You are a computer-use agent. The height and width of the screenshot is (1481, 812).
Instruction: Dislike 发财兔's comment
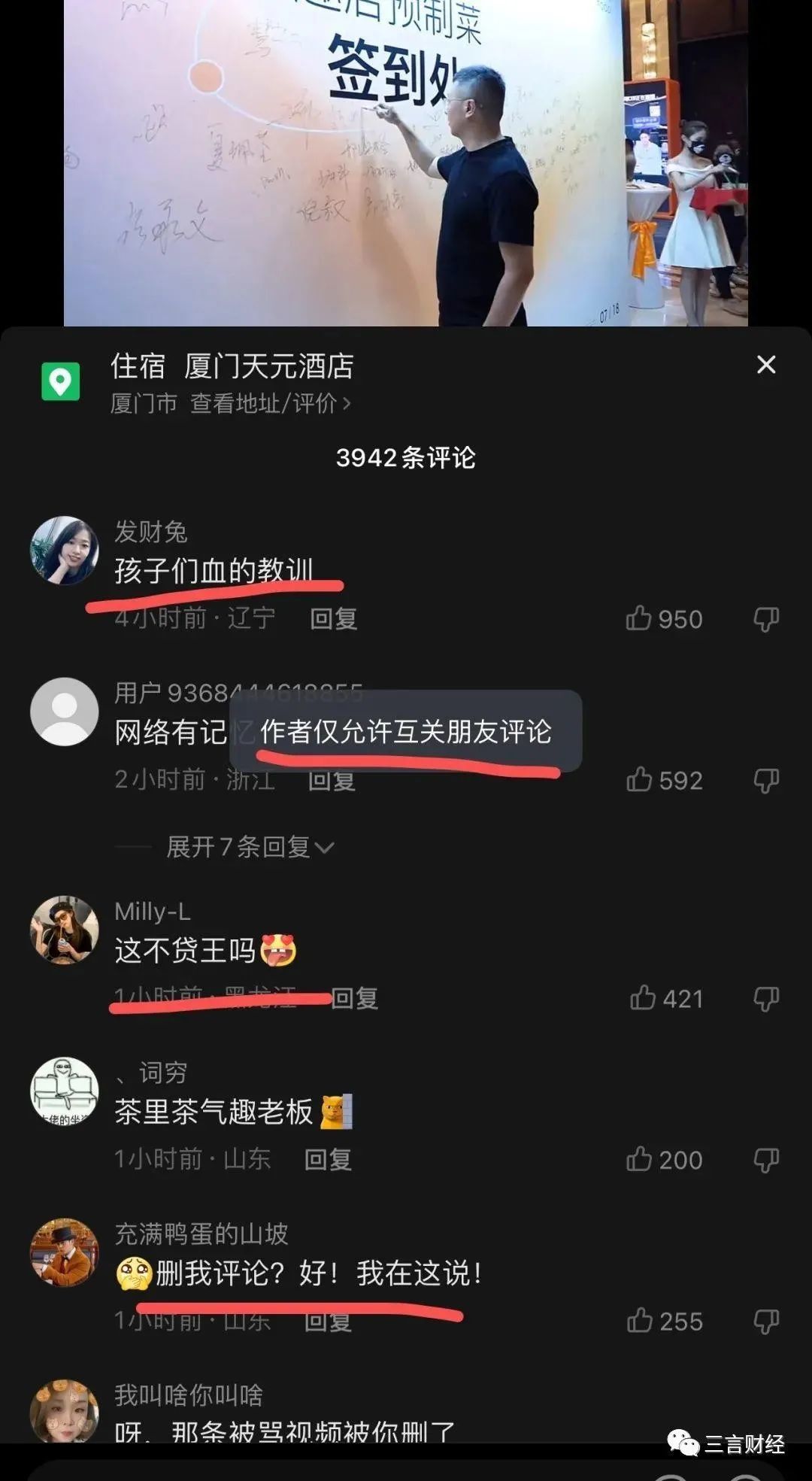click(765, 619)
